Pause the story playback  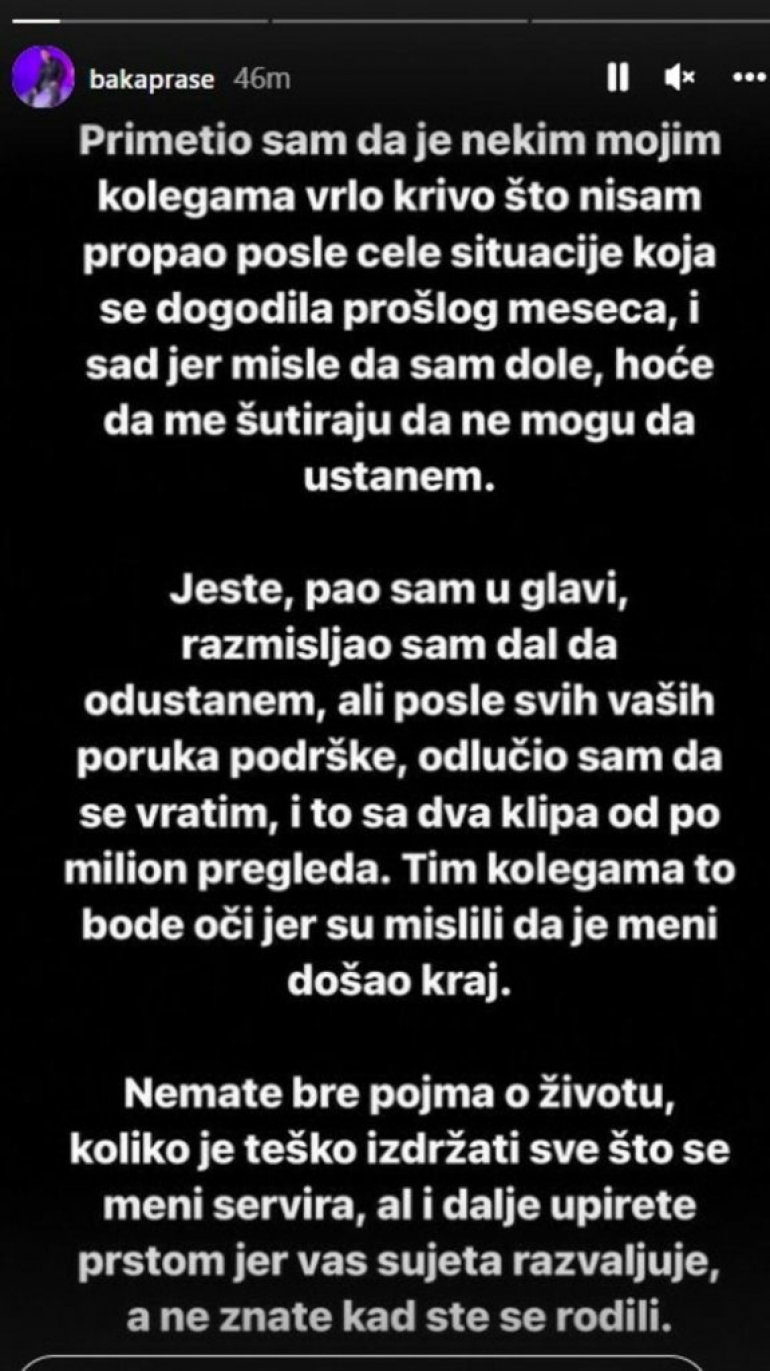pos(617,77)
